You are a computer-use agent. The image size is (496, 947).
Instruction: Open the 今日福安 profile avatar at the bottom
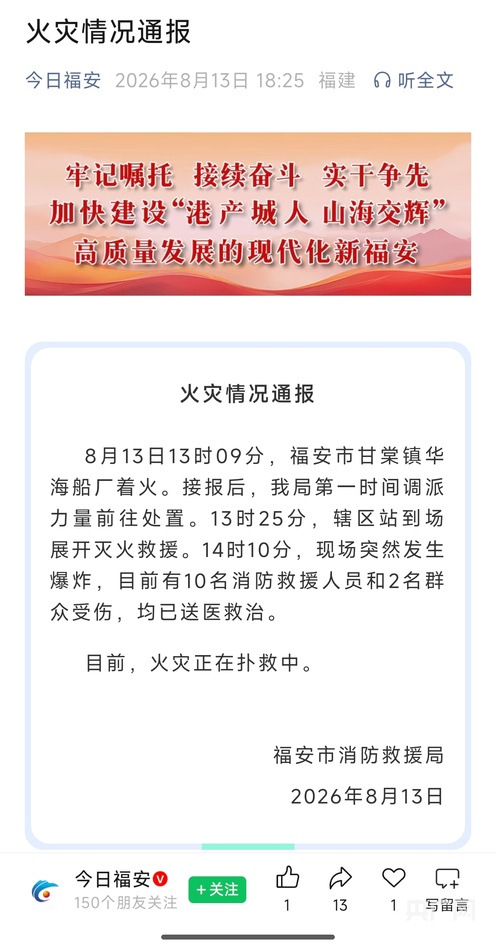pyautogui.click(x=45, y=890)
